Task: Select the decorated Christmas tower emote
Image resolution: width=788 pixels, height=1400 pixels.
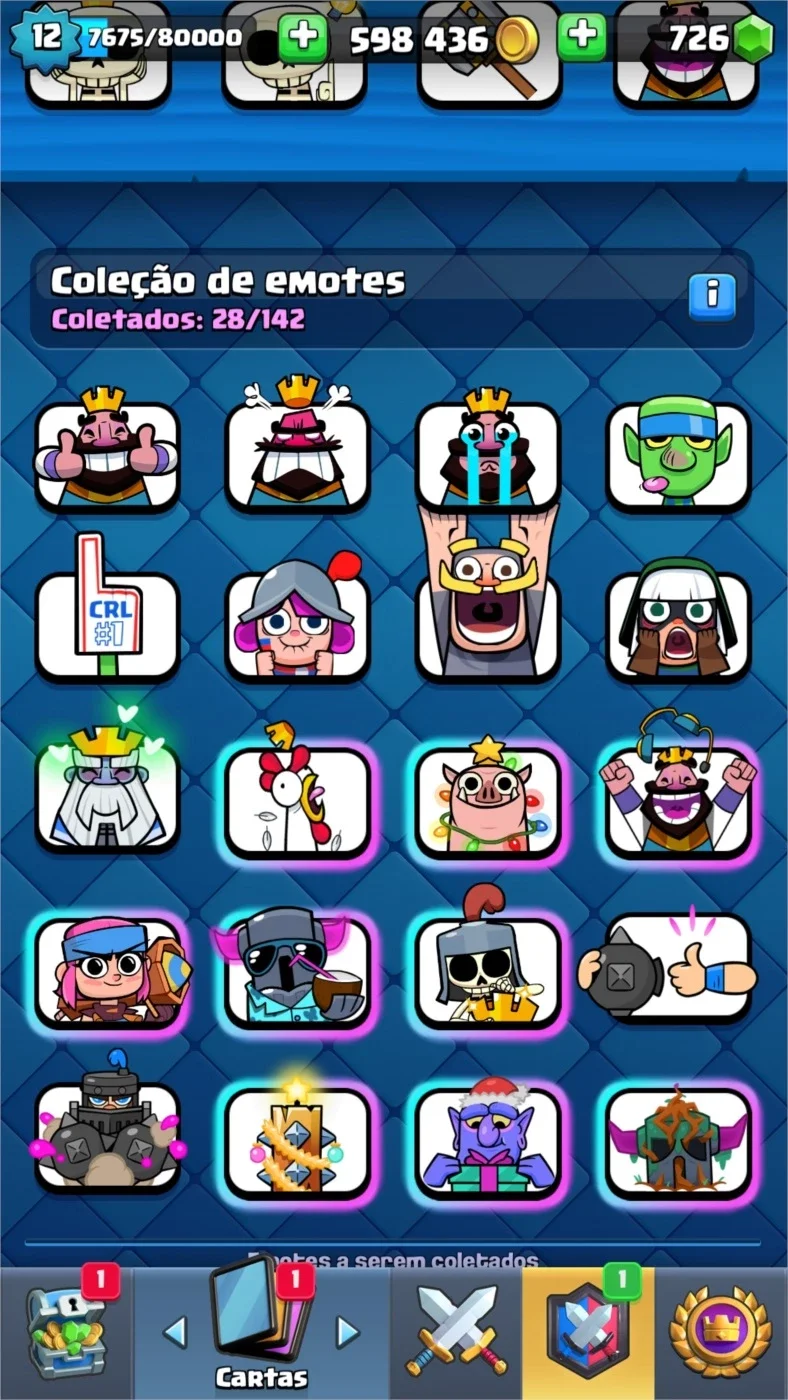Action: click(x=298, y=1138)
